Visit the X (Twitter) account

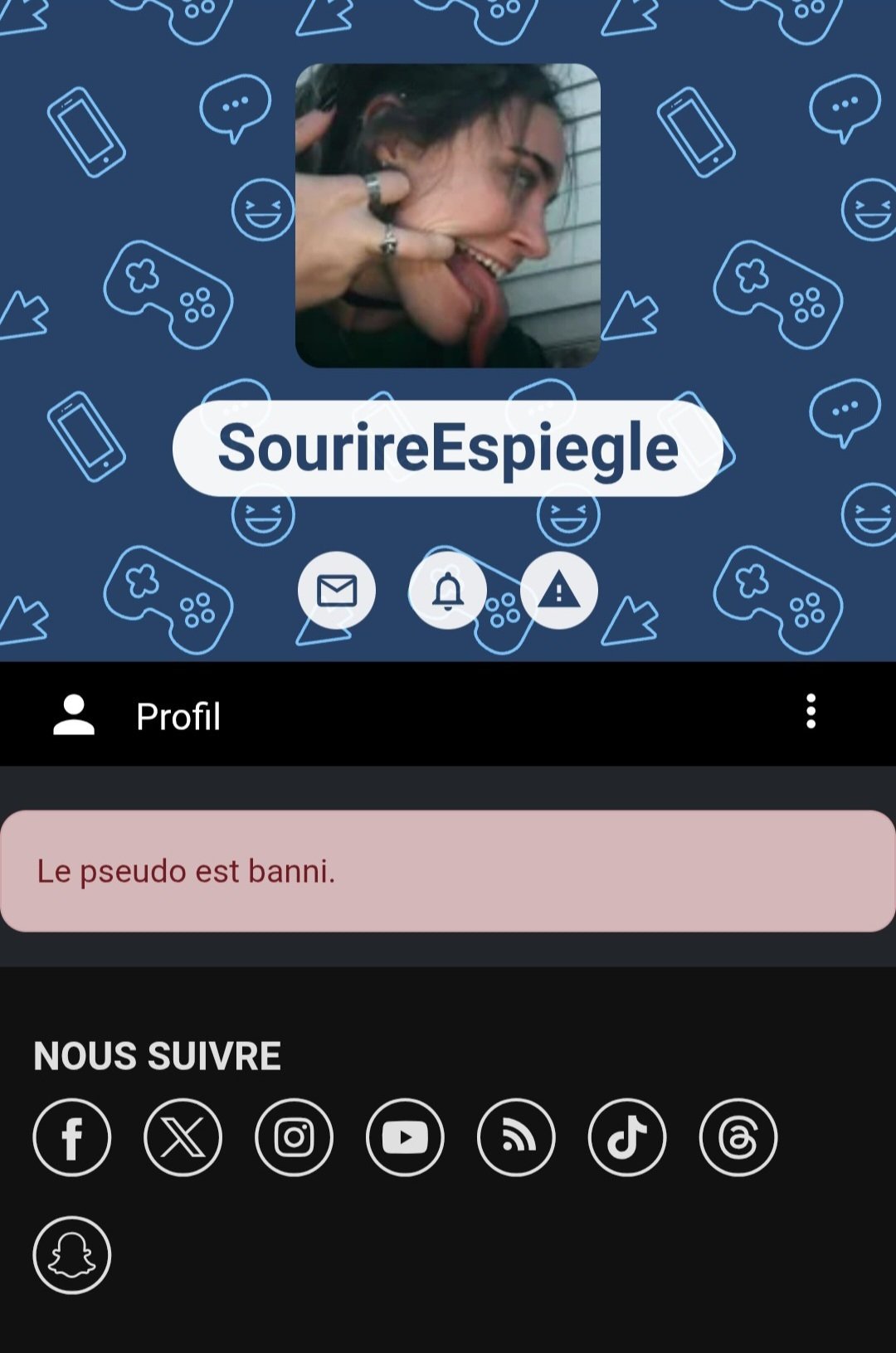click(183, 1137)
